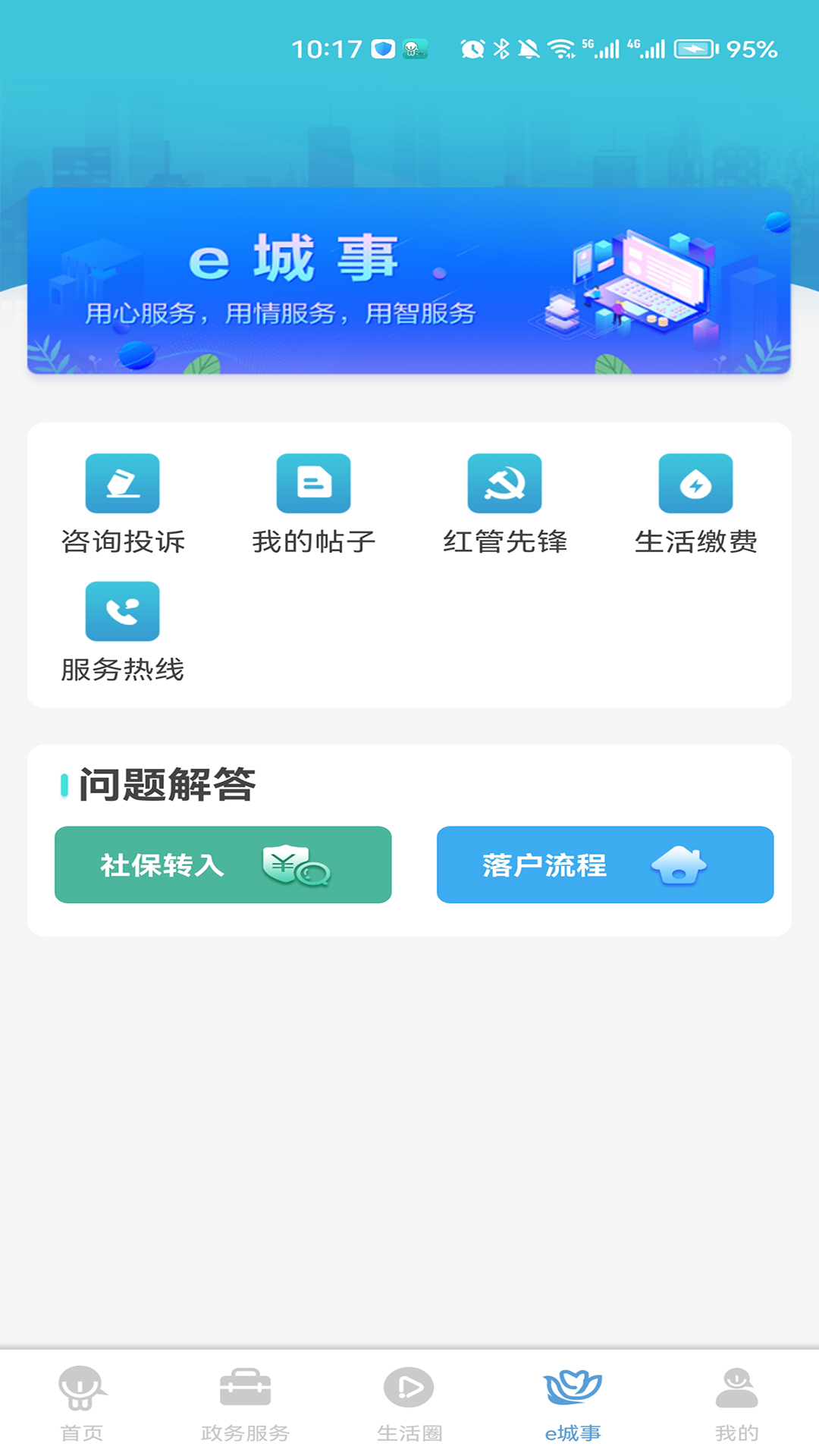
Task: Select the 社保转入 question card
Action: tap(223, 864)
